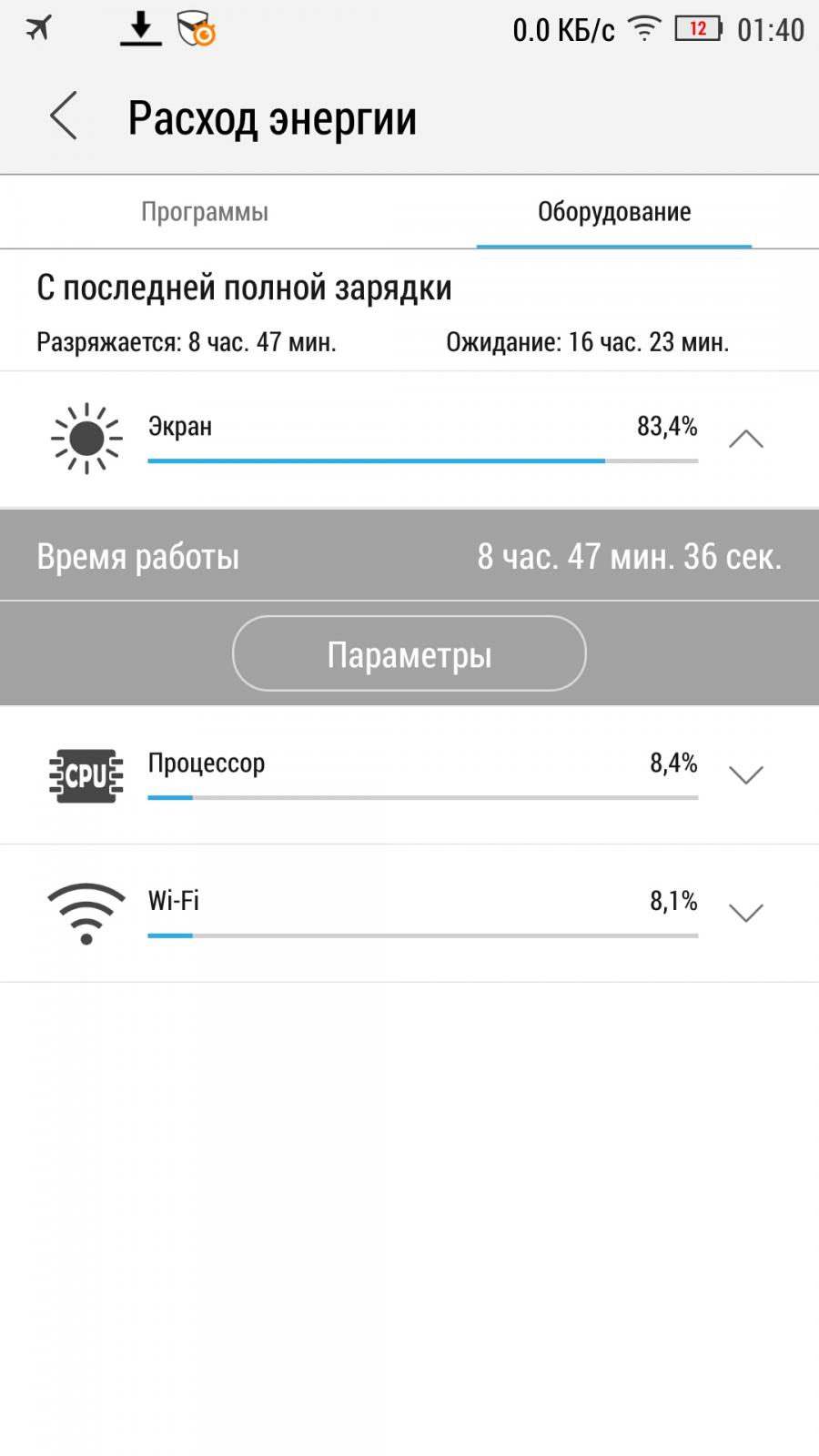The image size is (819, 1456).
Task: Go back from the Расход энергии screen
Action: [x=64, y=116]
